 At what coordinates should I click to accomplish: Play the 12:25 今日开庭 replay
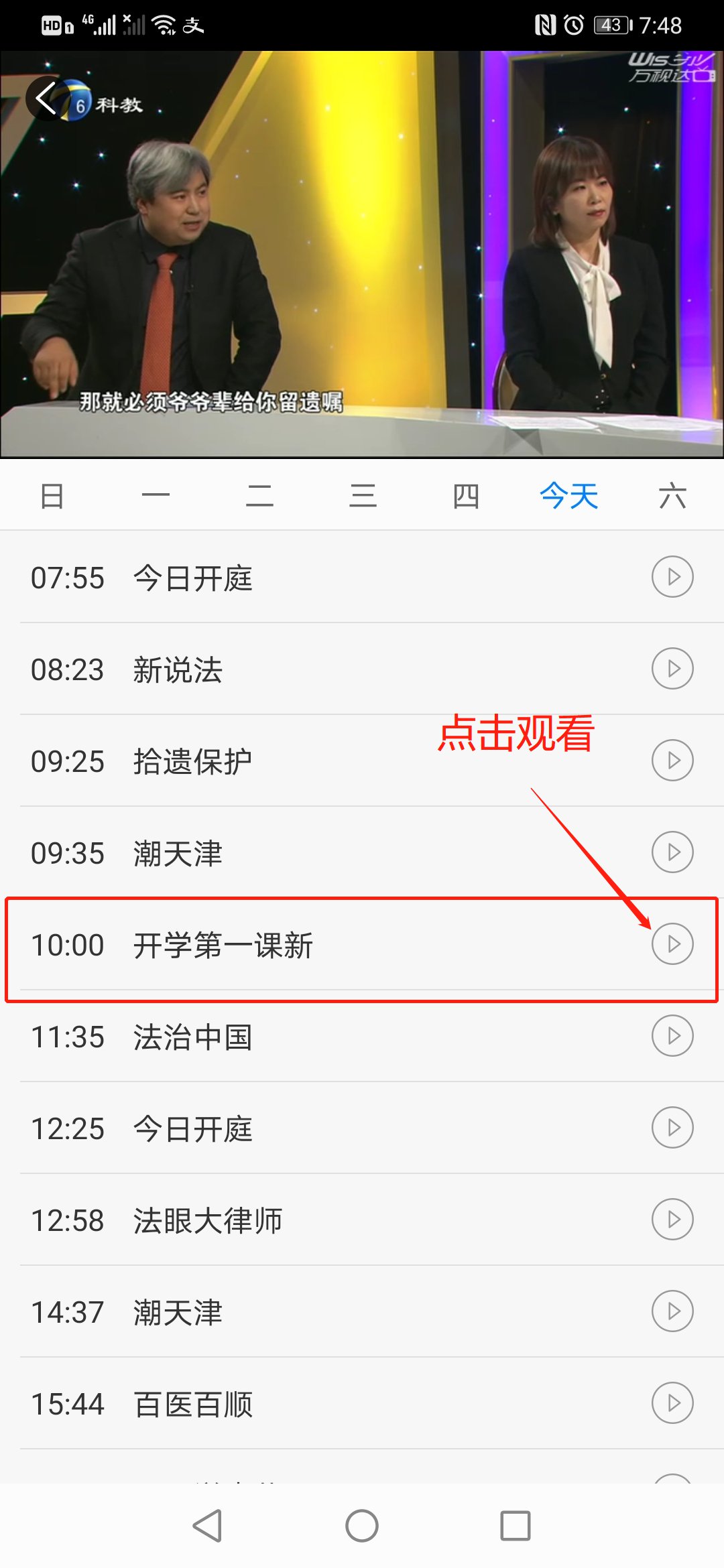point(672,1128)
